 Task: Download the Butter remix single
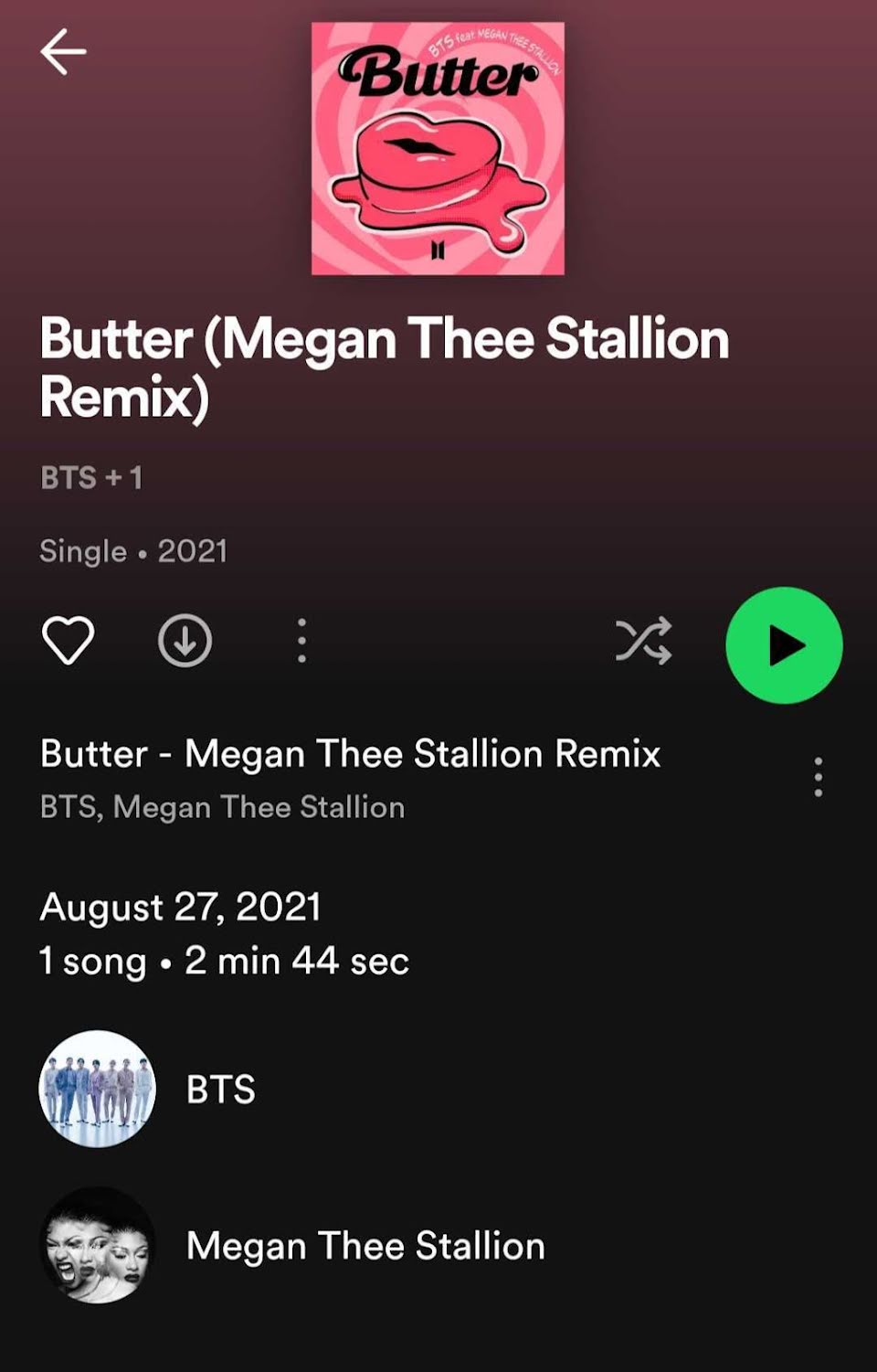(185, 641)
